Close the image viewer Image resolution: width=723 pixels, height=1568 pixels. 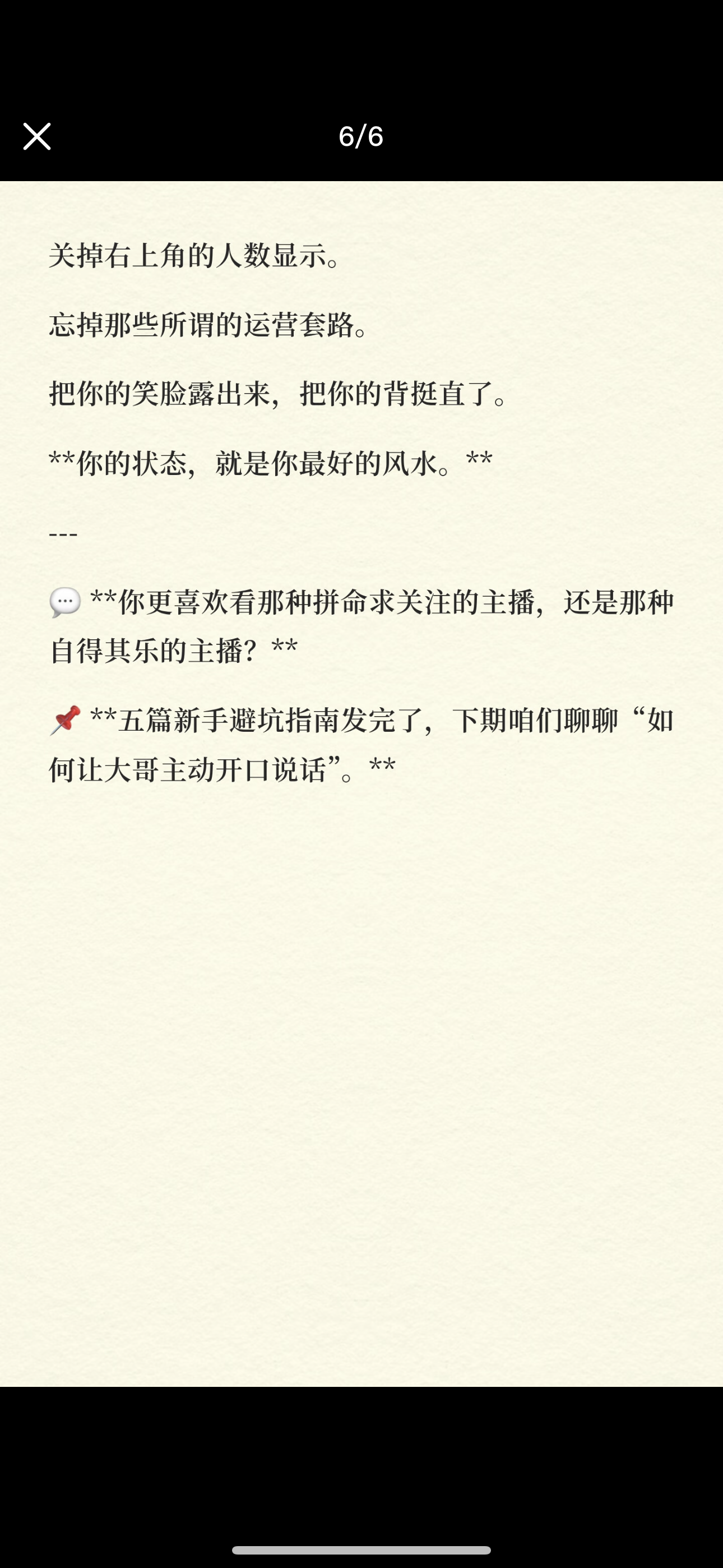coord(36,136)
